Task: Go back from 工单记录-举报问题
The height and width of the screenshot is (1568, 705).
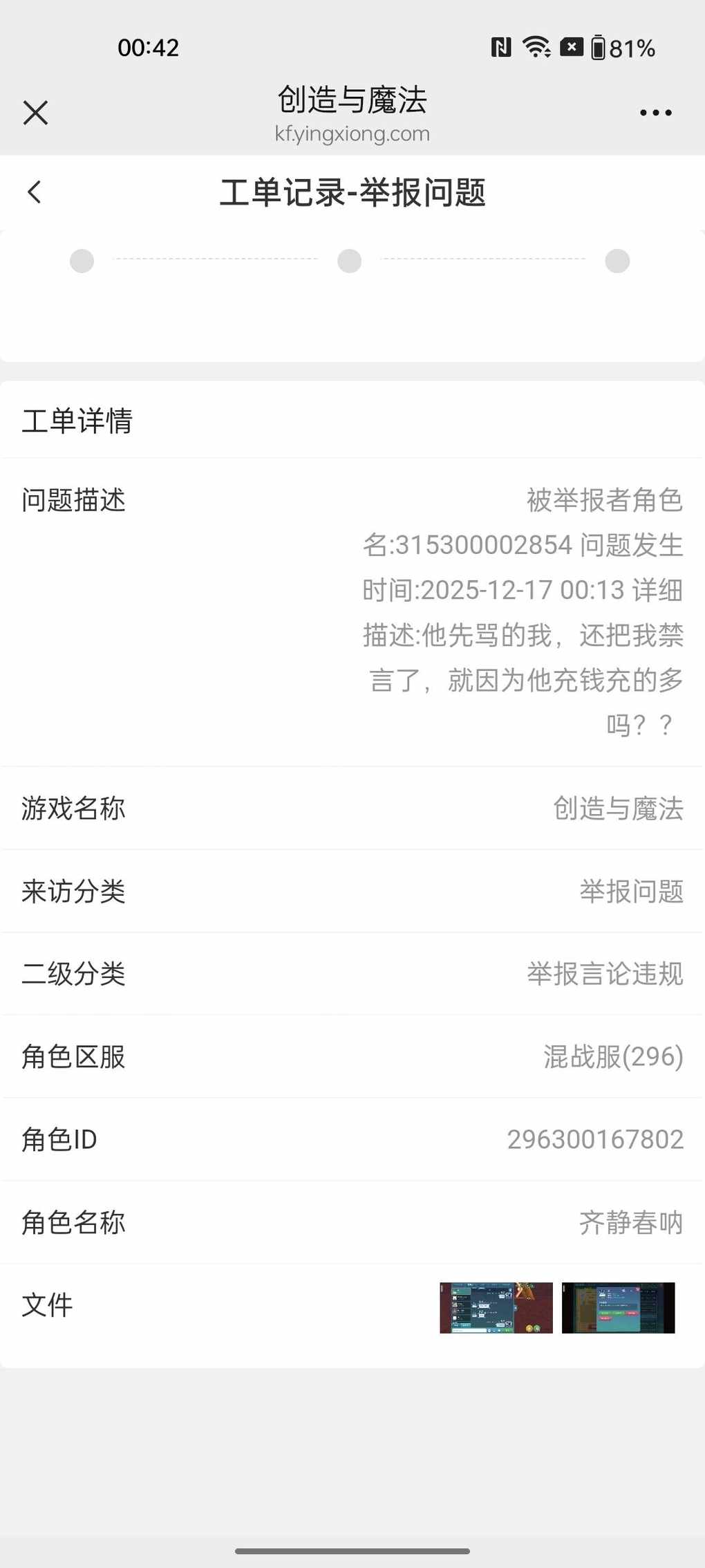Action: [x=35, y=192]
